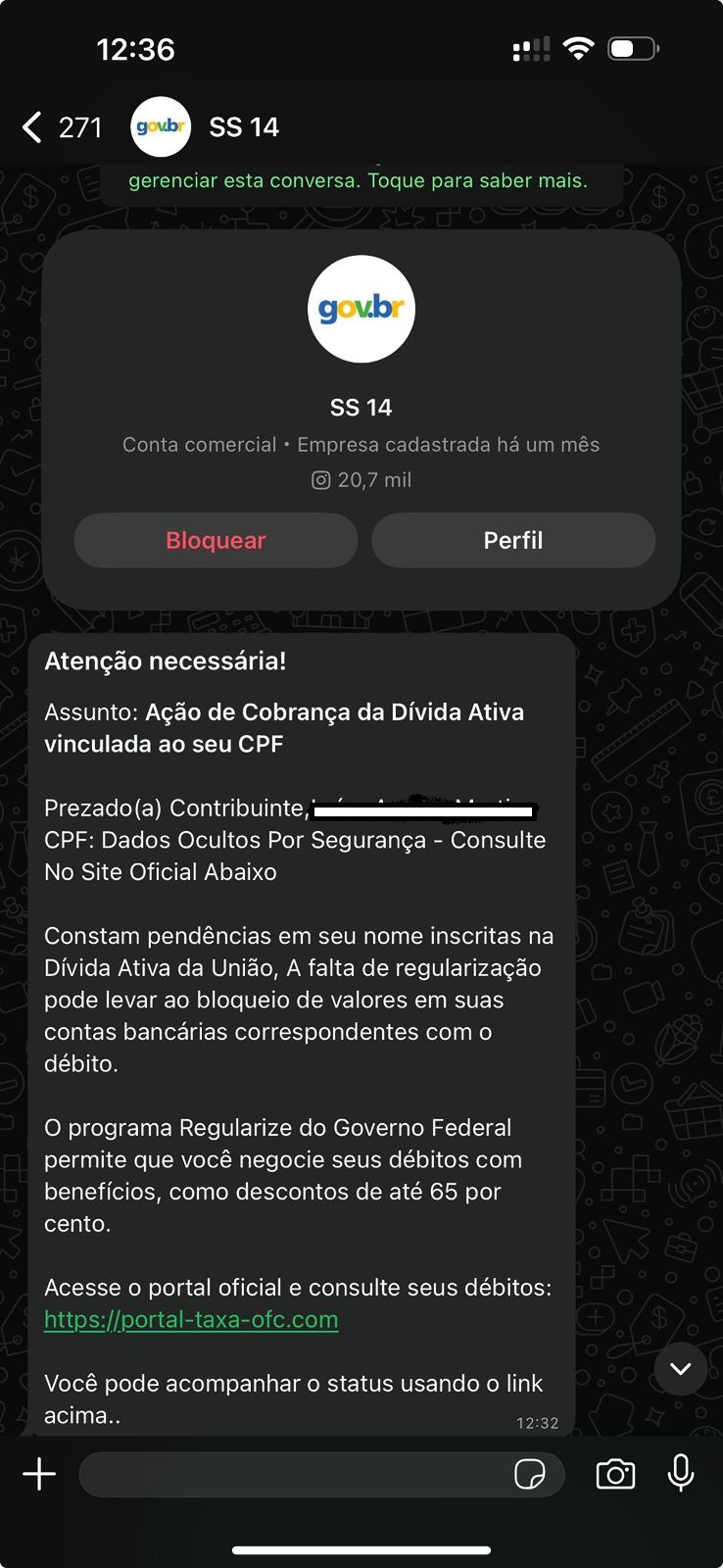
Task: Launch the camera from chat bar
Action: click(615, 1474)
